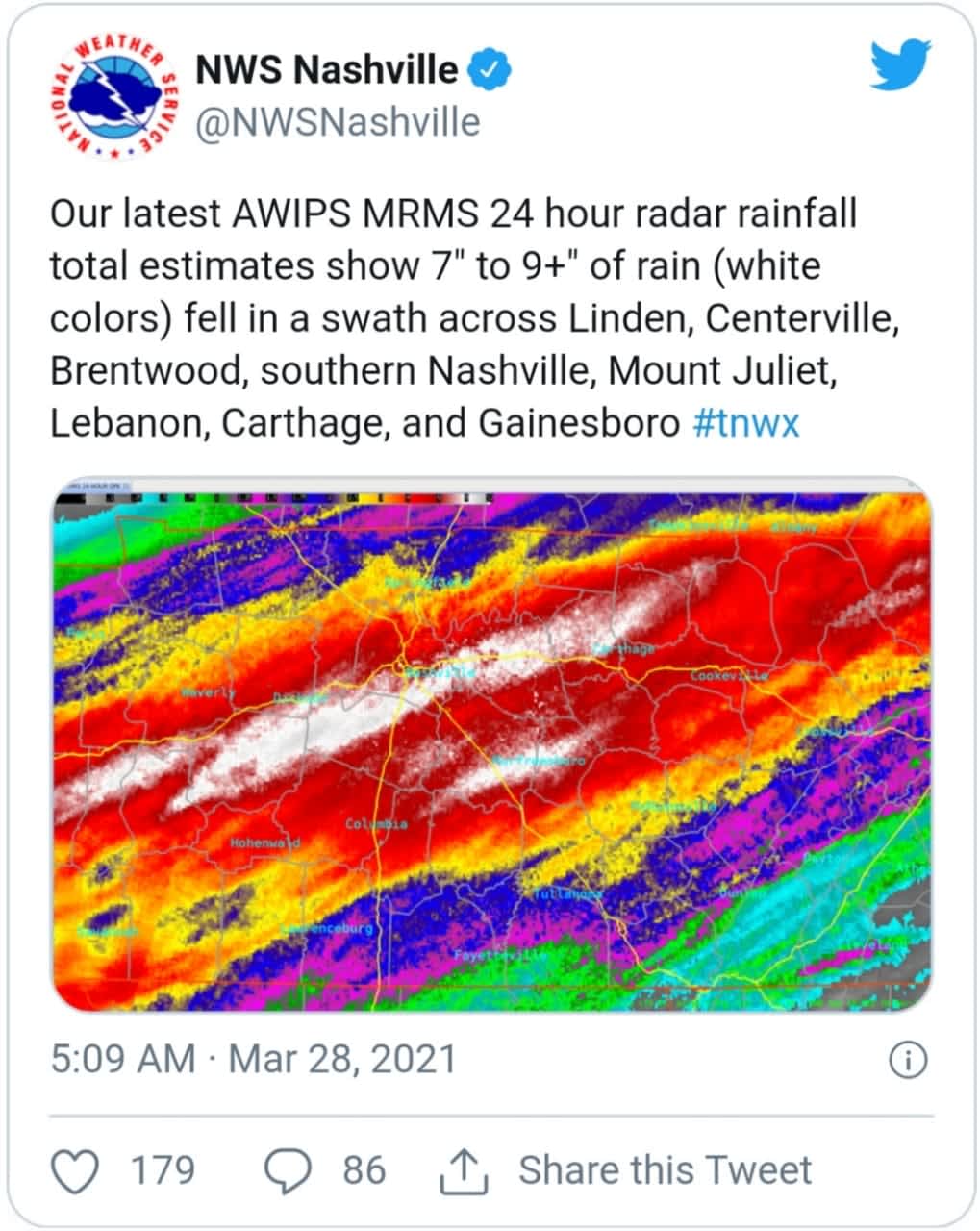Open the @NWSNashville handle
The height and width of the screenshot is (1231, 980).
[x=337, y=123]
